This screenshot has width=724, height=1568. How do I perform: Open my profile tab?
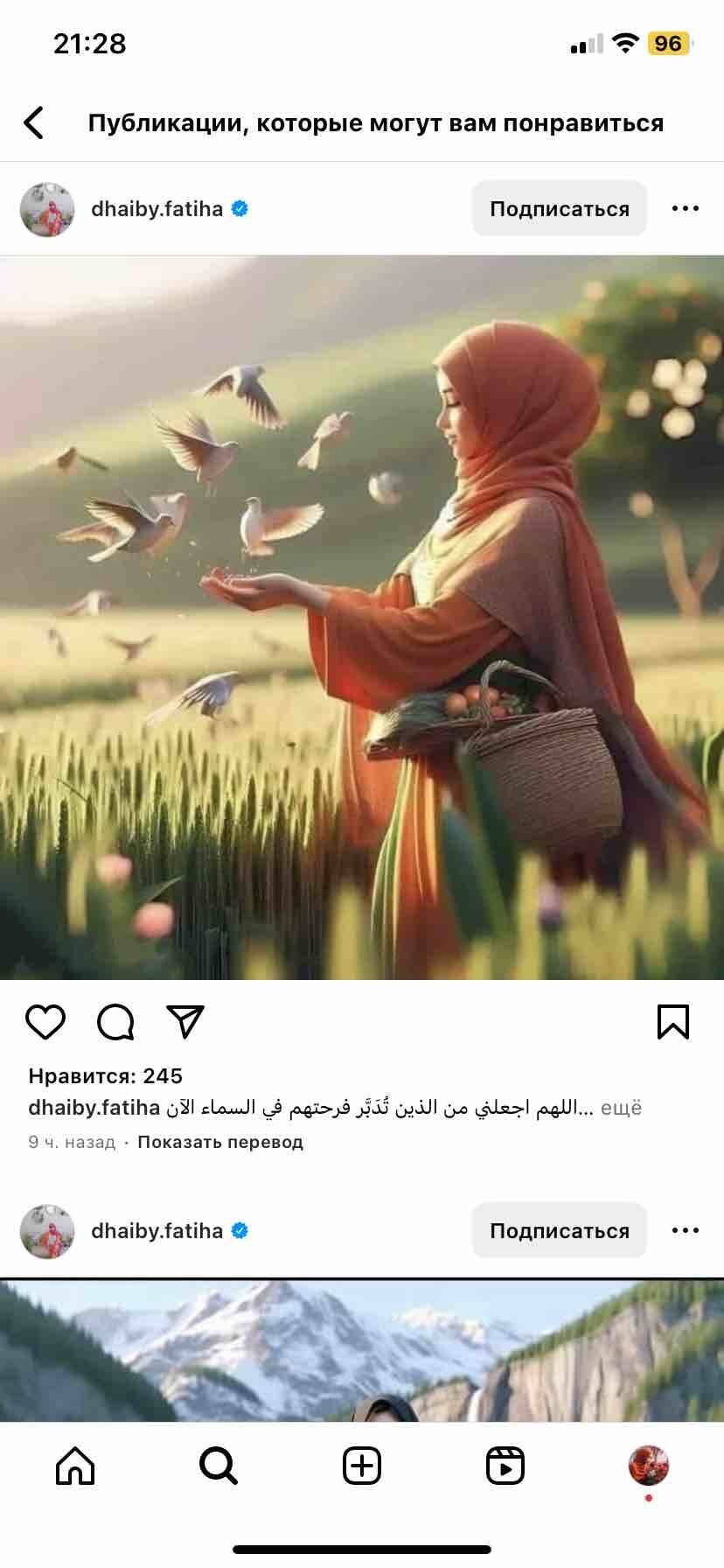[648, 1466]
